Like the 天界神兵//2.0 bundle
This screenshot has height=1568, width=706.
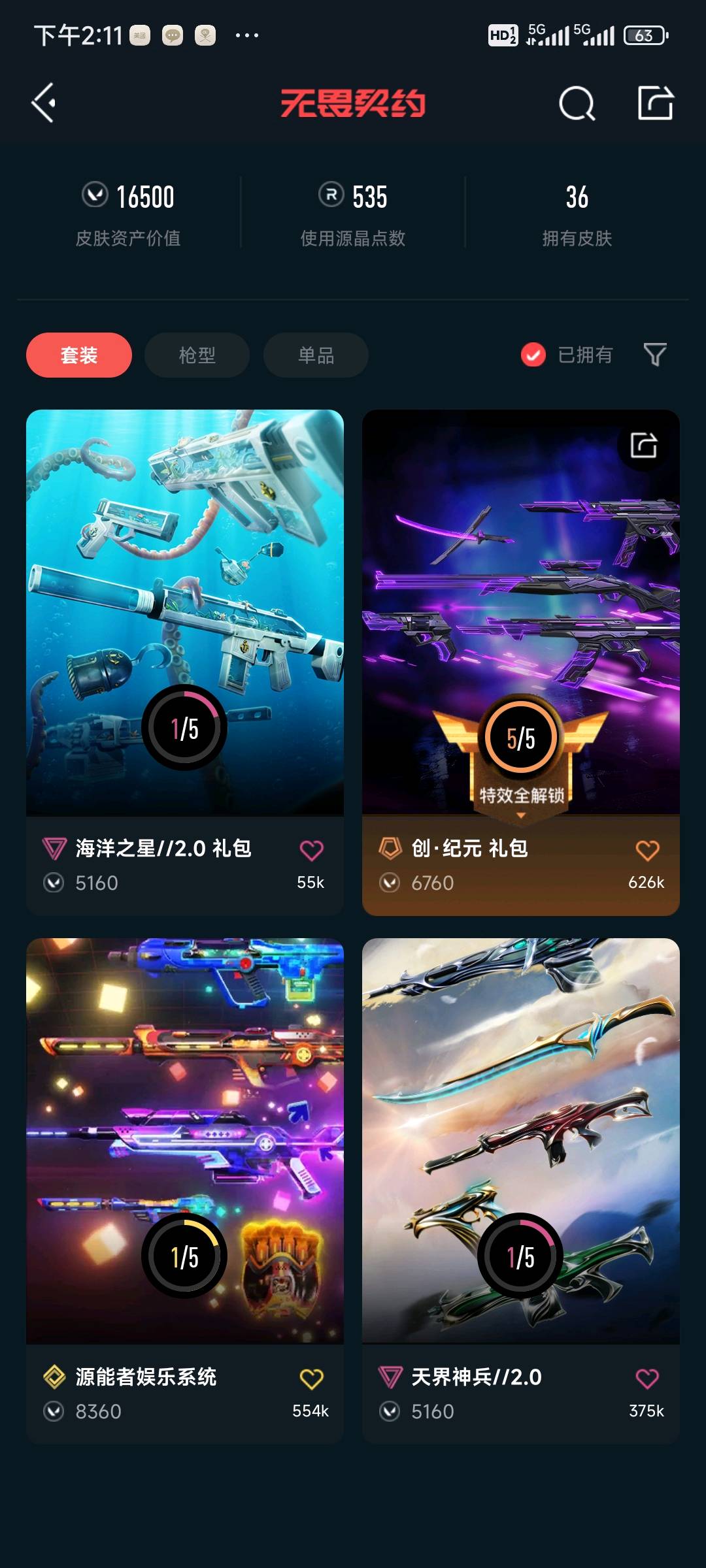pos(647,1379)
